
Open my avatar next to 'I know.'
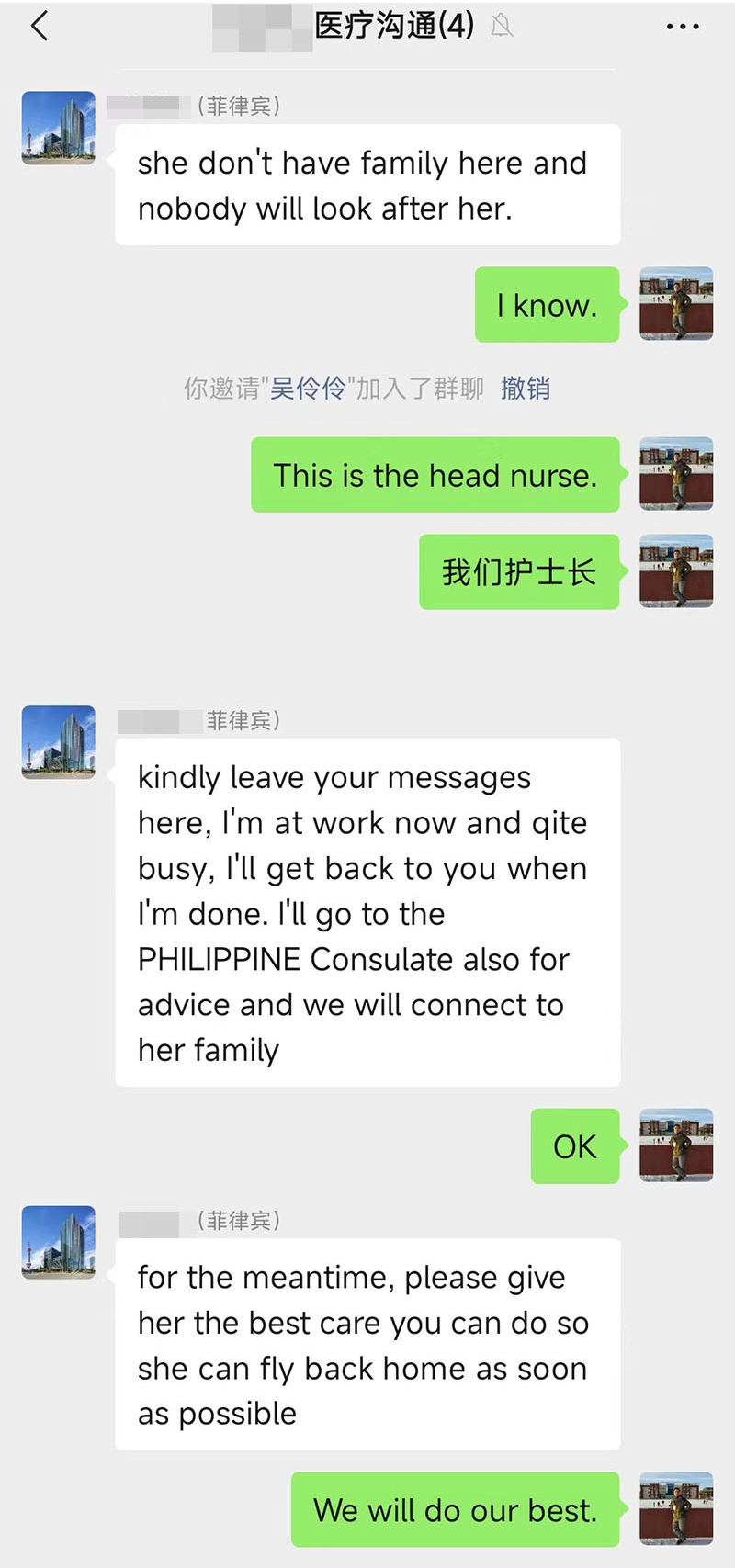[x=676, y=304]
